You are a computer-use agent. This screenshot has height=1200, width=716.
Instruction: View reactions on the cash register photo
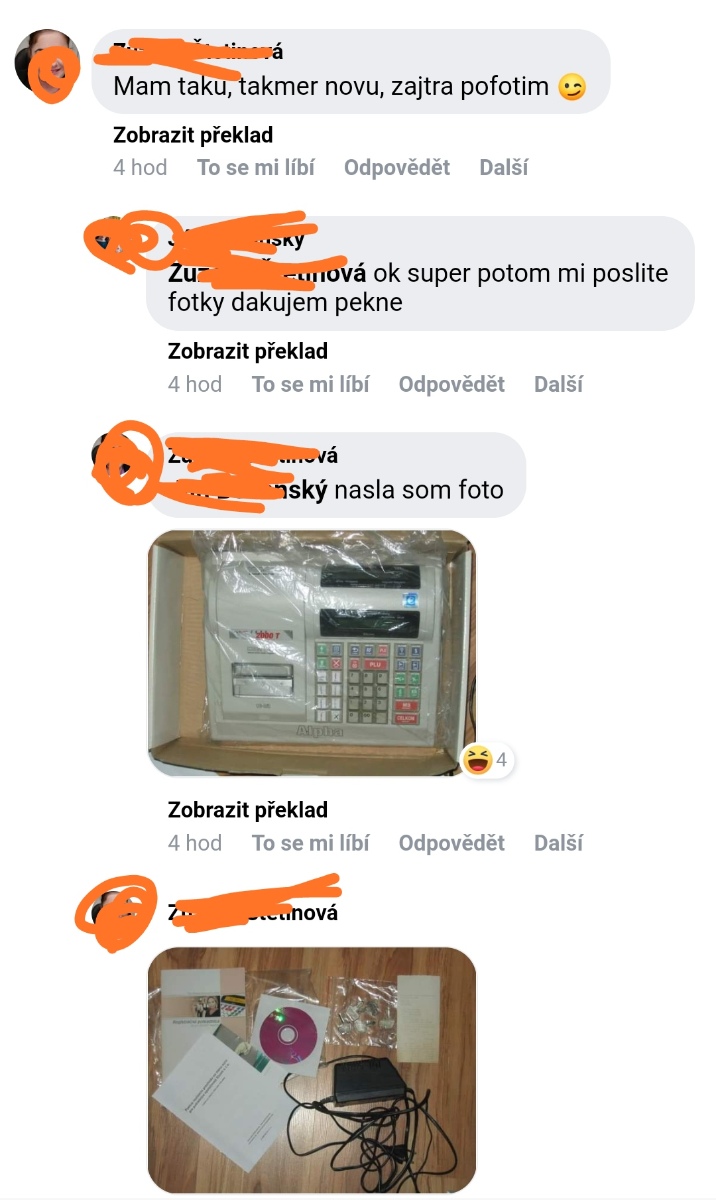(487, 761)
